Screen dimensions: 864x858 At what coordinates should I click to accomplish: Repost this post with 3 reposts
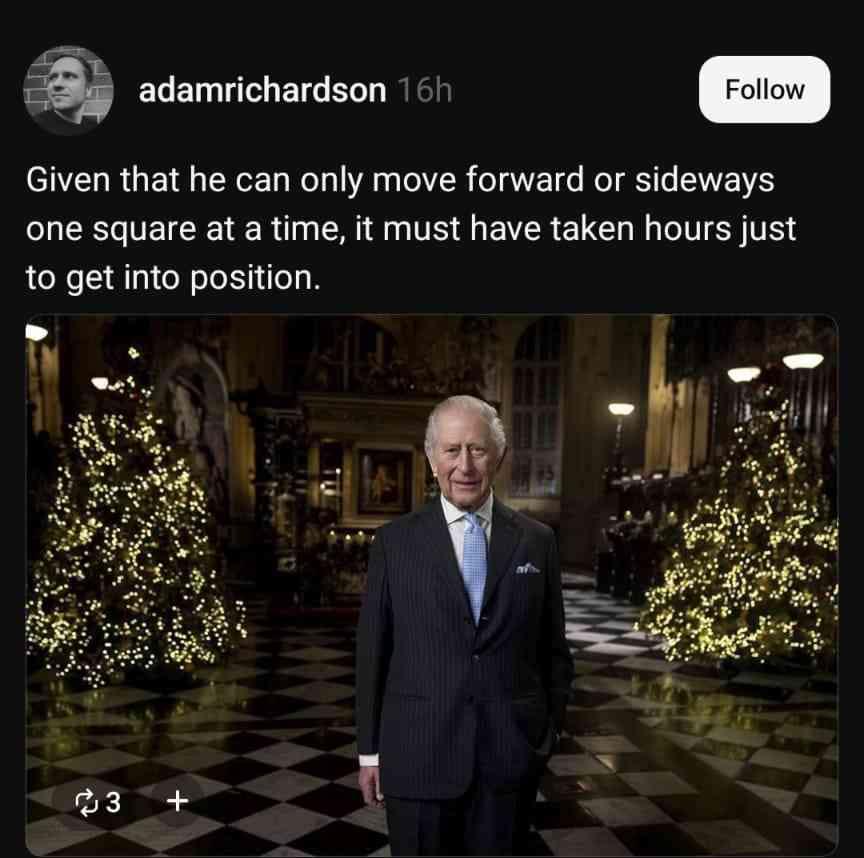[100, 801]
